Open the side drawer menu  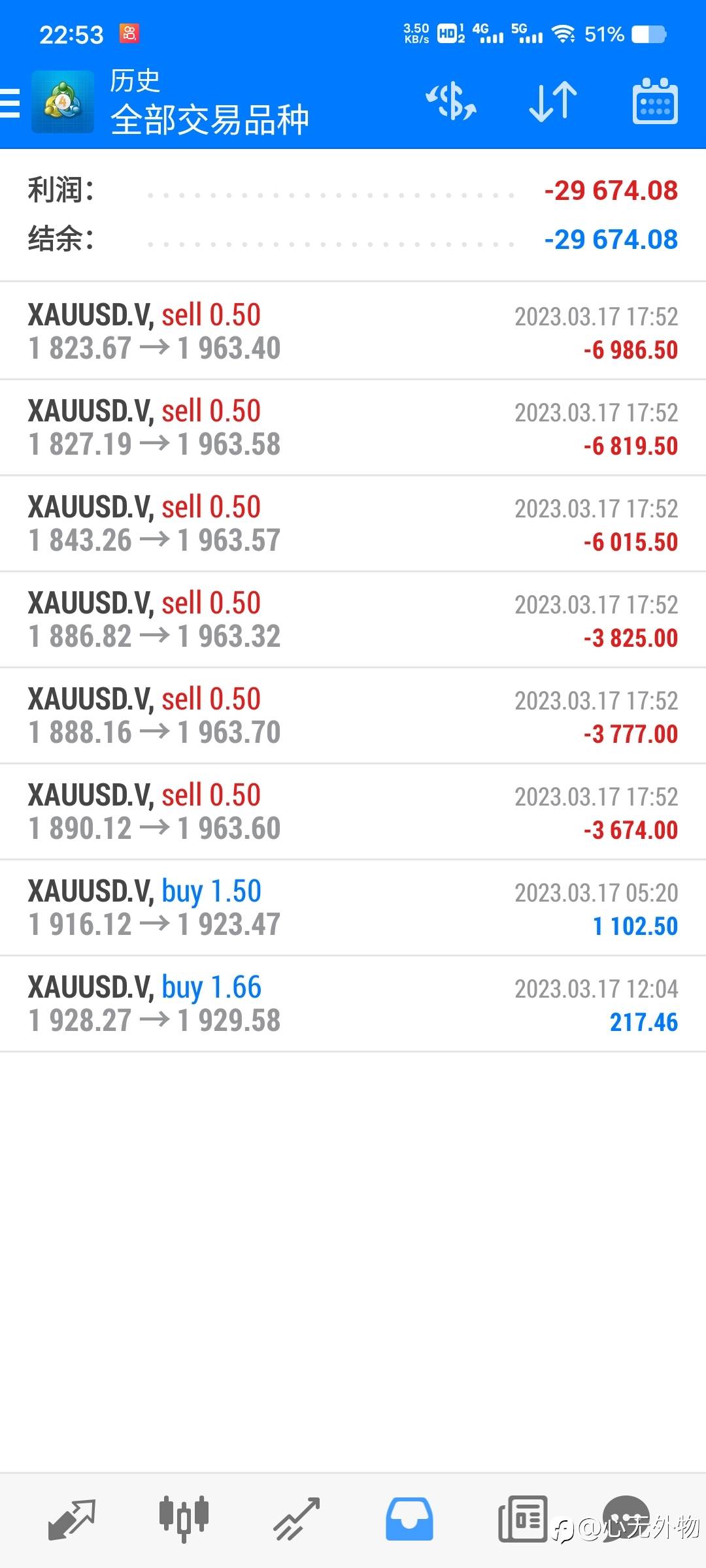pos(10,103)
